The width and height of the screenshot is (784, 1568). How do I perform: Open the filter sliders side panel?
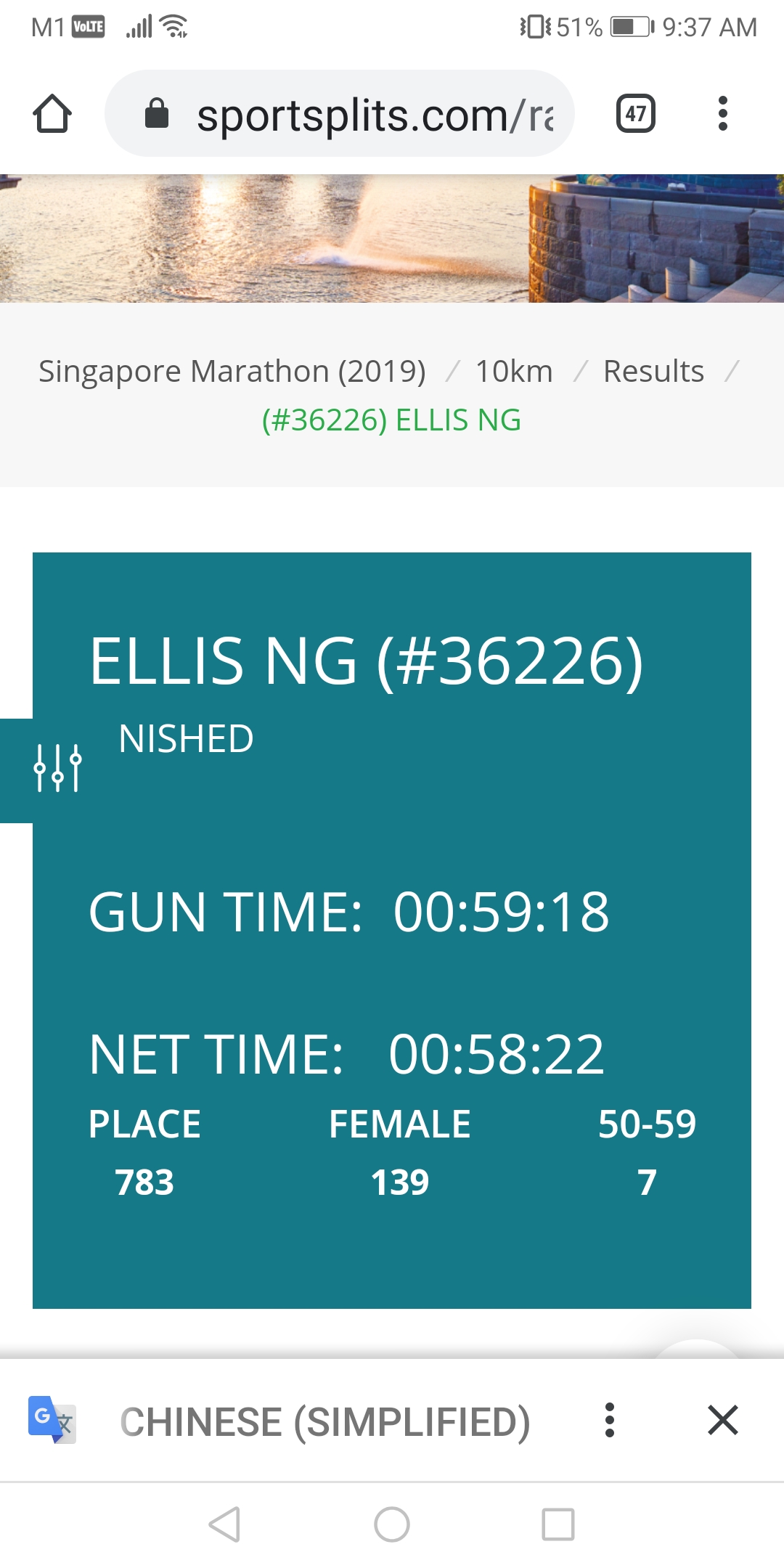[58, 768]
